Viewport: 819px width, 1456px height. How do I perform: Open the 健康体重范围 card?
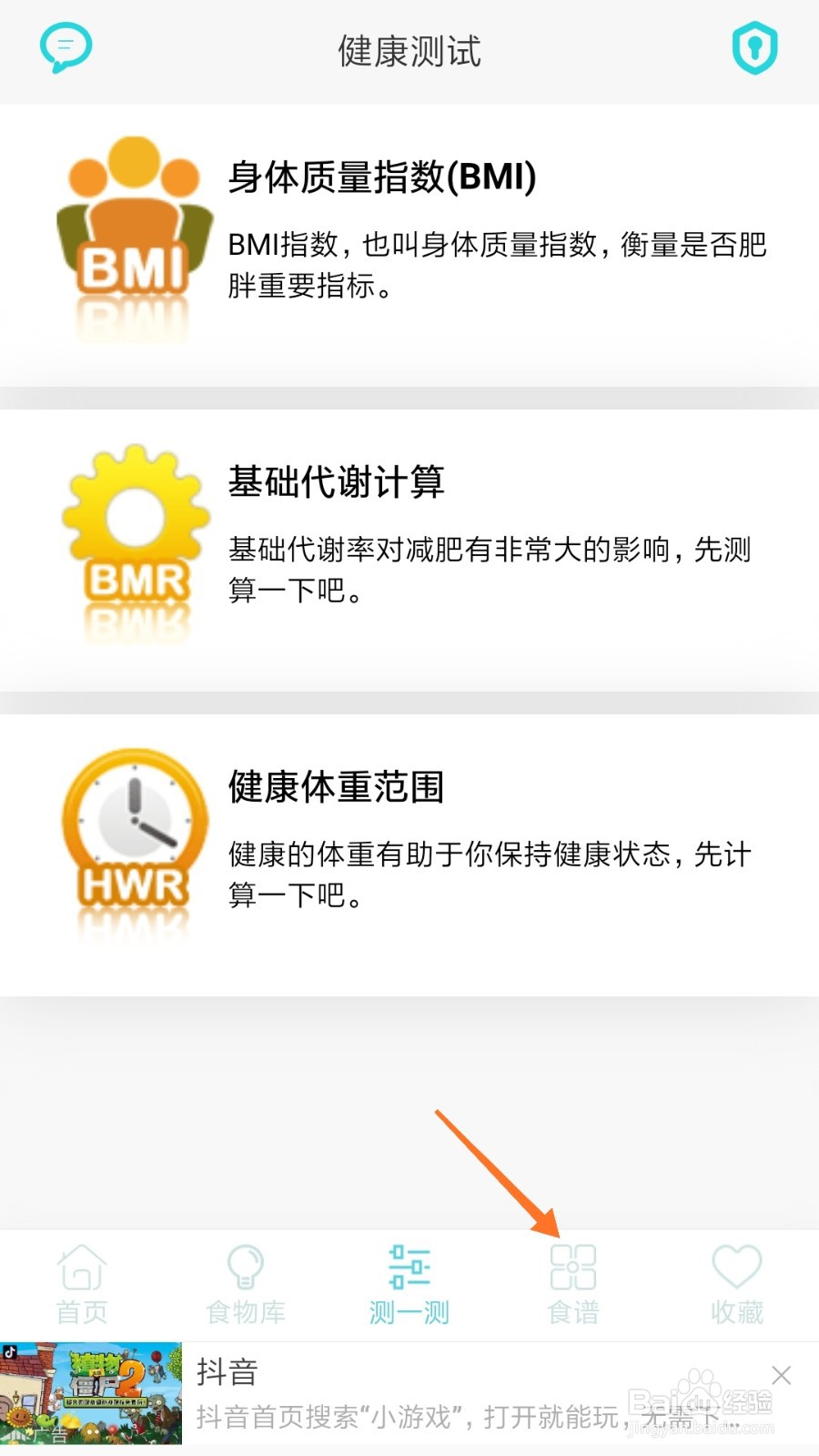[x=409, y=837]
